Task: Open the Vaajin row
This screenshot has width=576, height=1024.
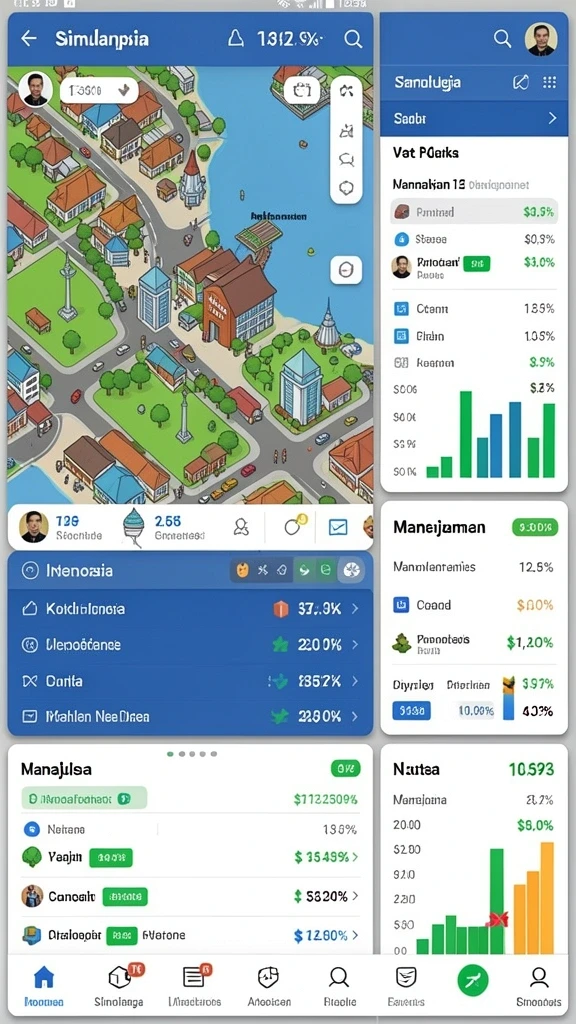Action: pos(190,857)
